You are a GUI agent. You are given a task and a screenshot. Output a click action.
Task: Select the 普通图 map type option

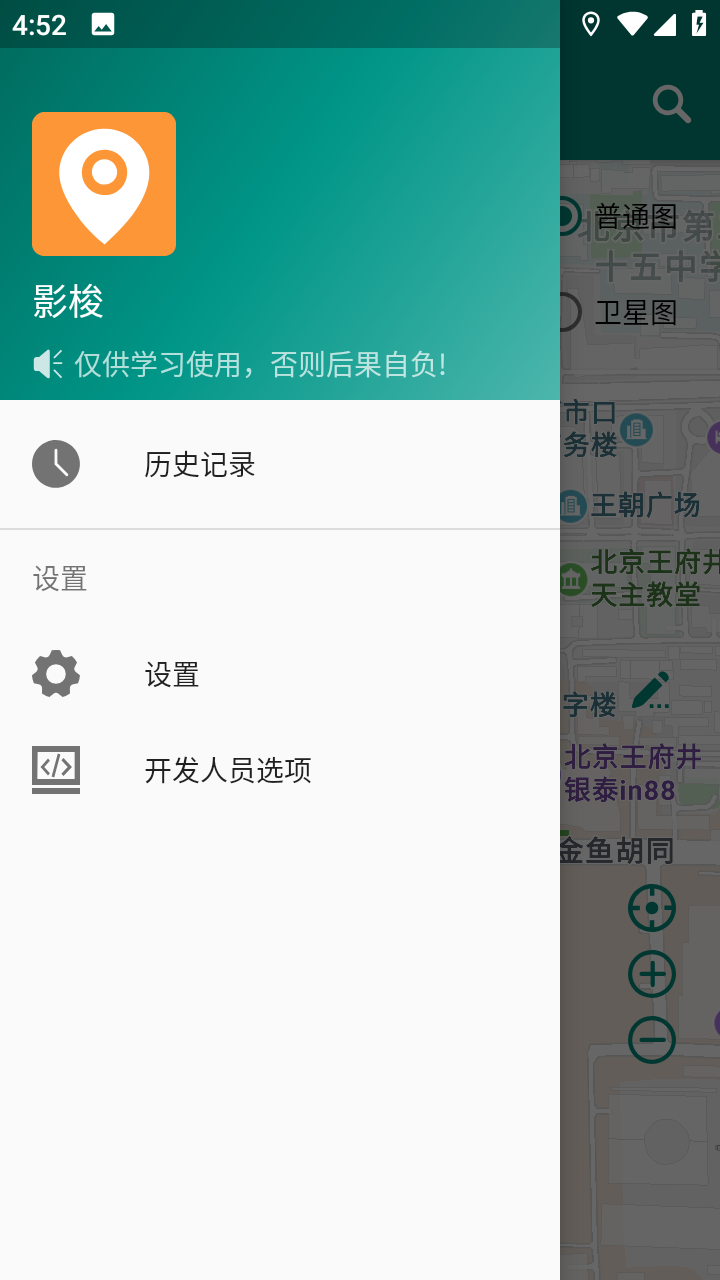[637, 216]
